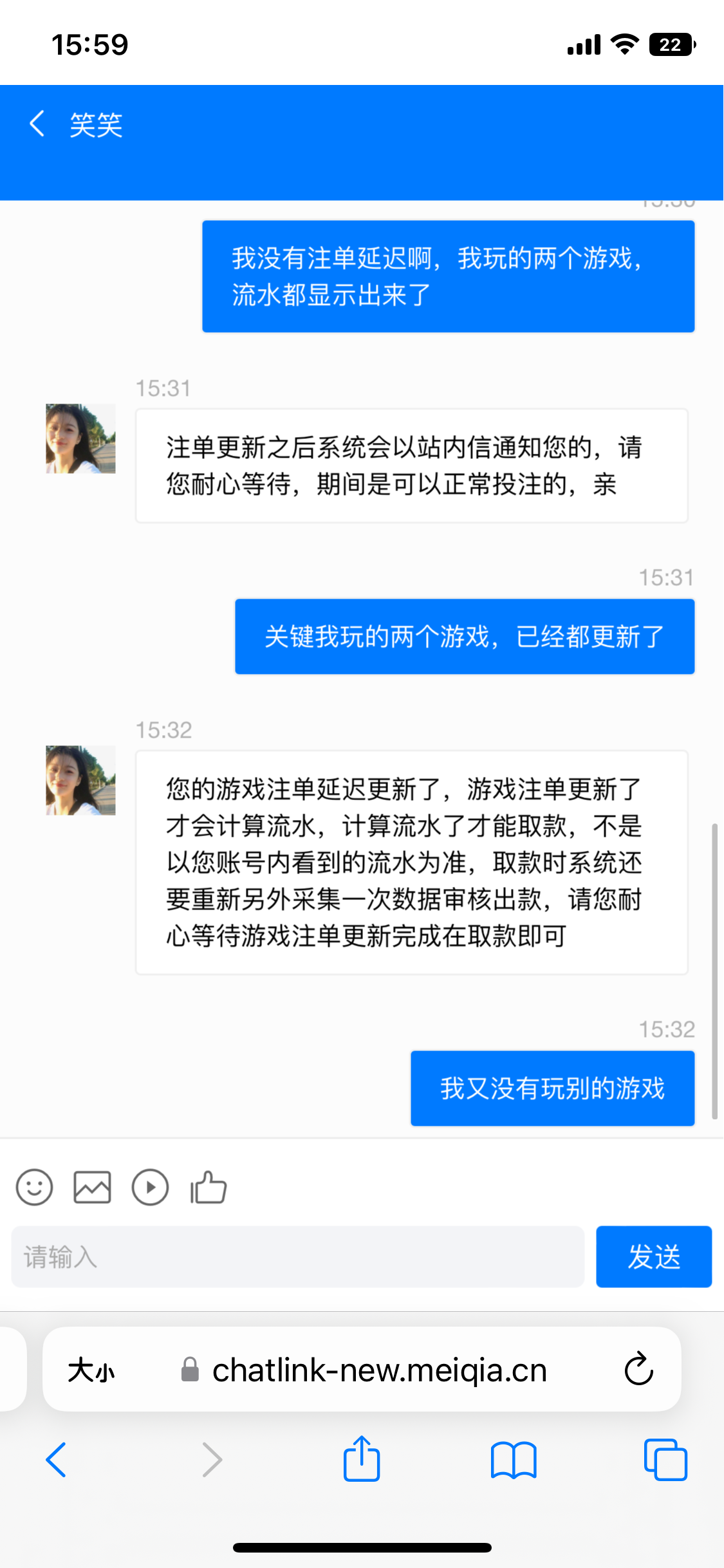The height and width of the screenshot is (1568, 724).
Task: Rate the service with thumbs-up
Action: pos(209,1187)
